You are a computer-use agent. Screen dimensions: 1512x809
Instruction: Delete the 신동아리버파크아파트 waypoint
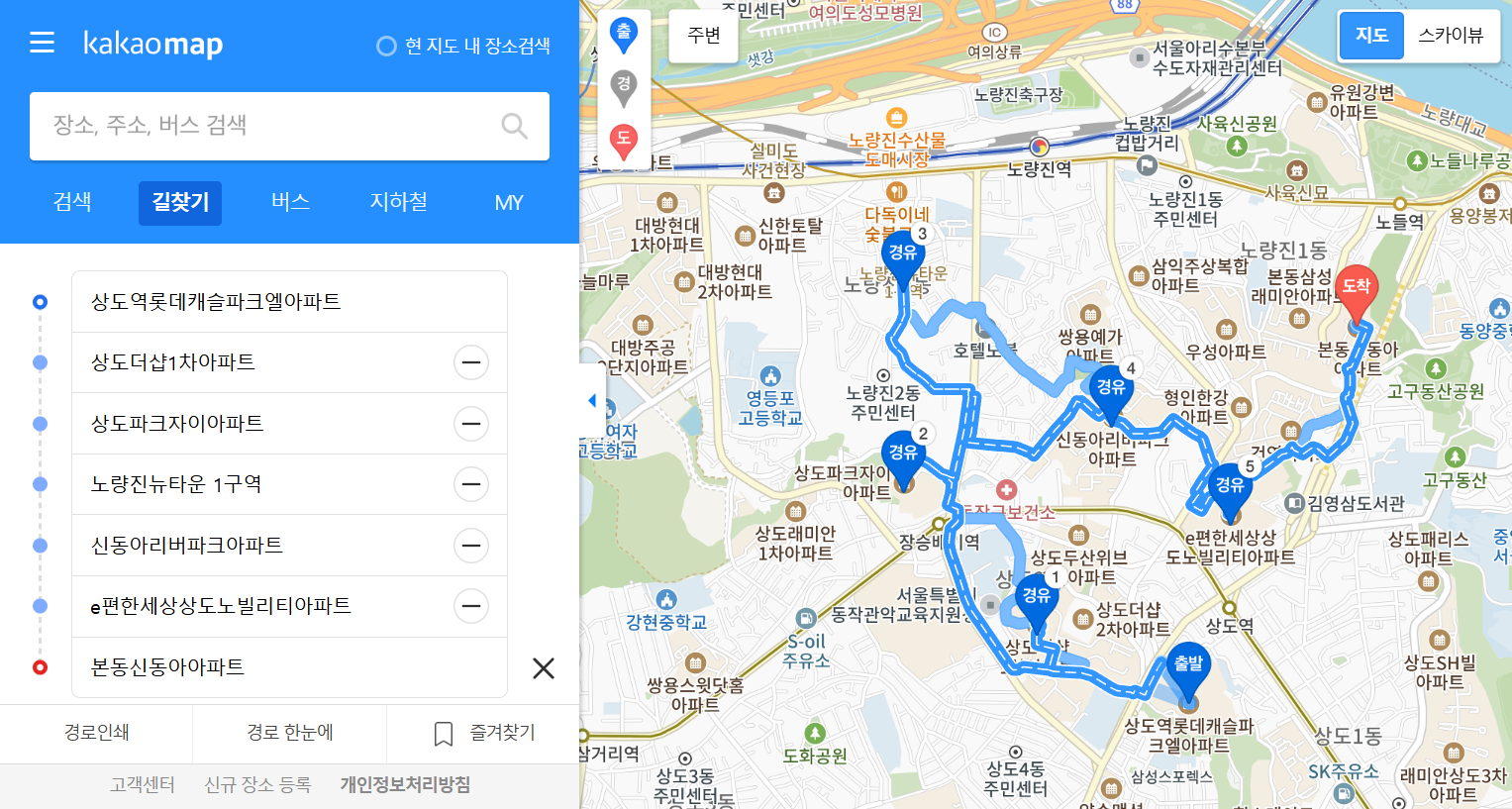[471, 546]
